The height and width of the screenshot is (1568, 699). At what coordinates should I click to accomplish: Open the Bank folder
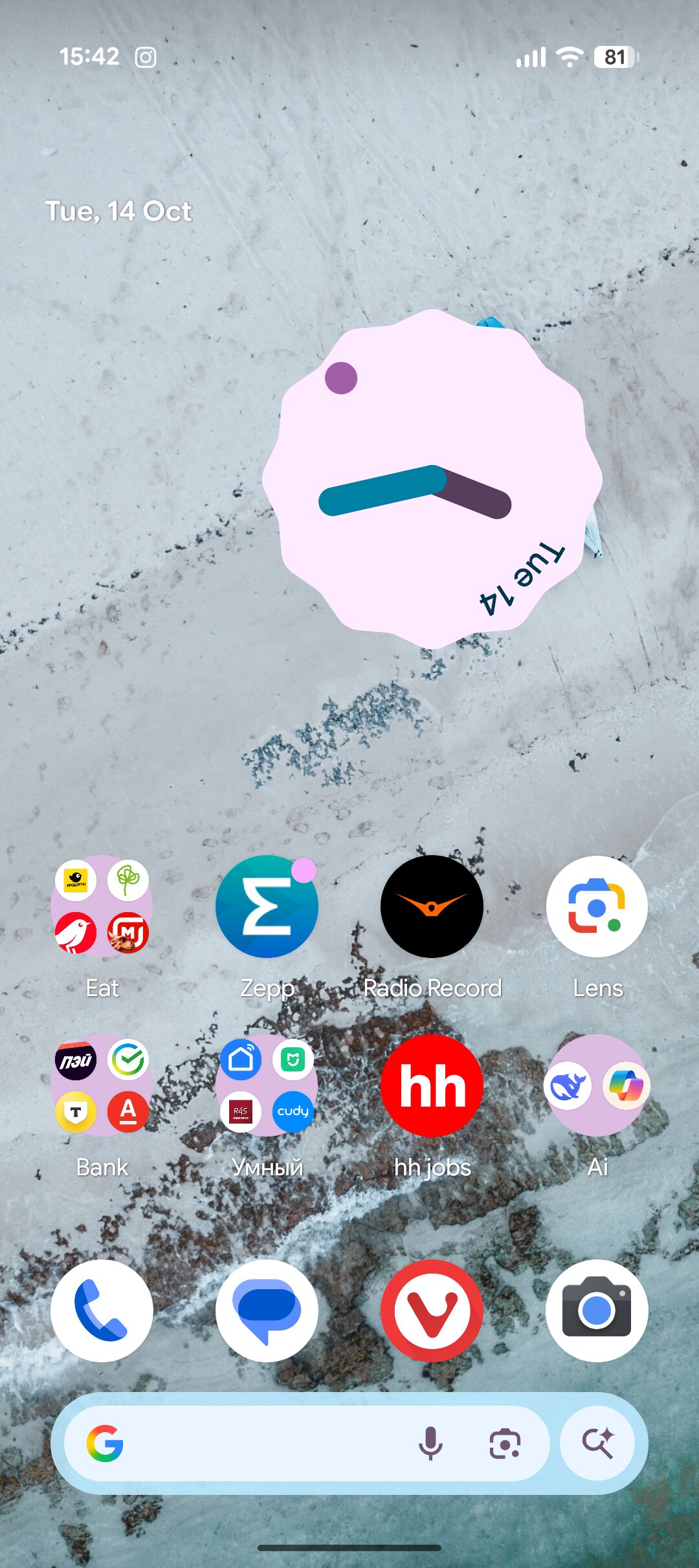pos(102,1085)
